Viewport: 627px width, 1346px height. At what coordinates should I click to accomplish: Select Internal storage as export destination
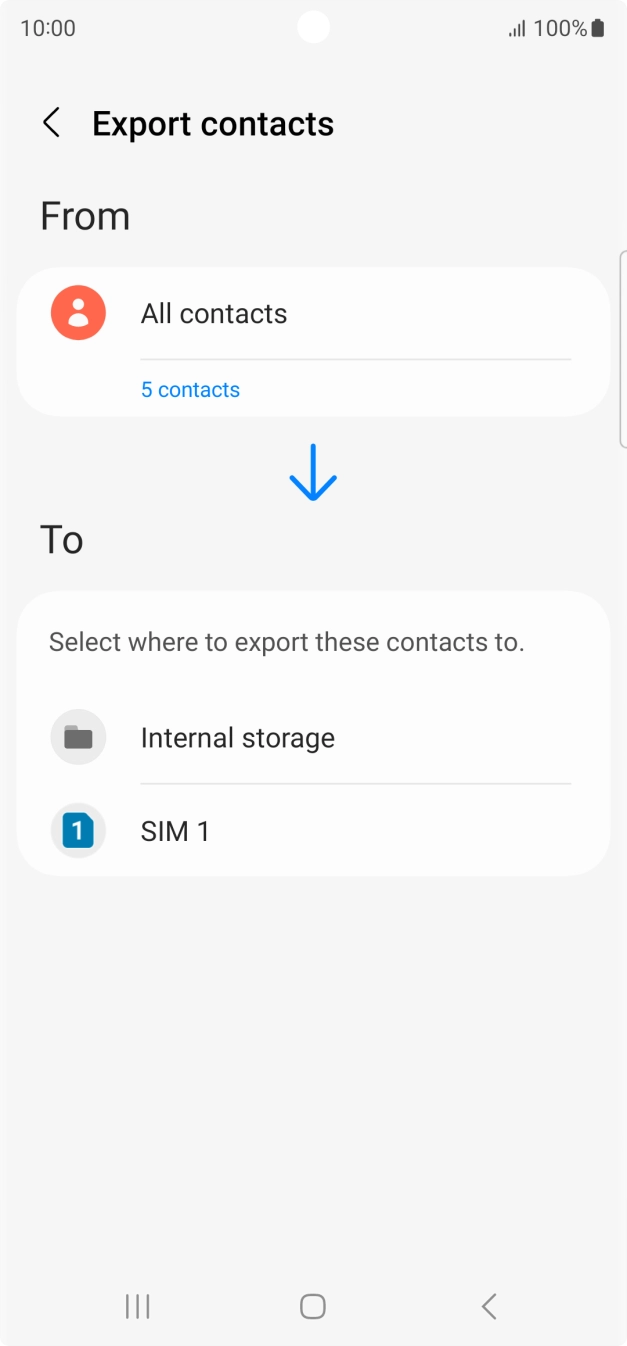[x=313, y=738]
